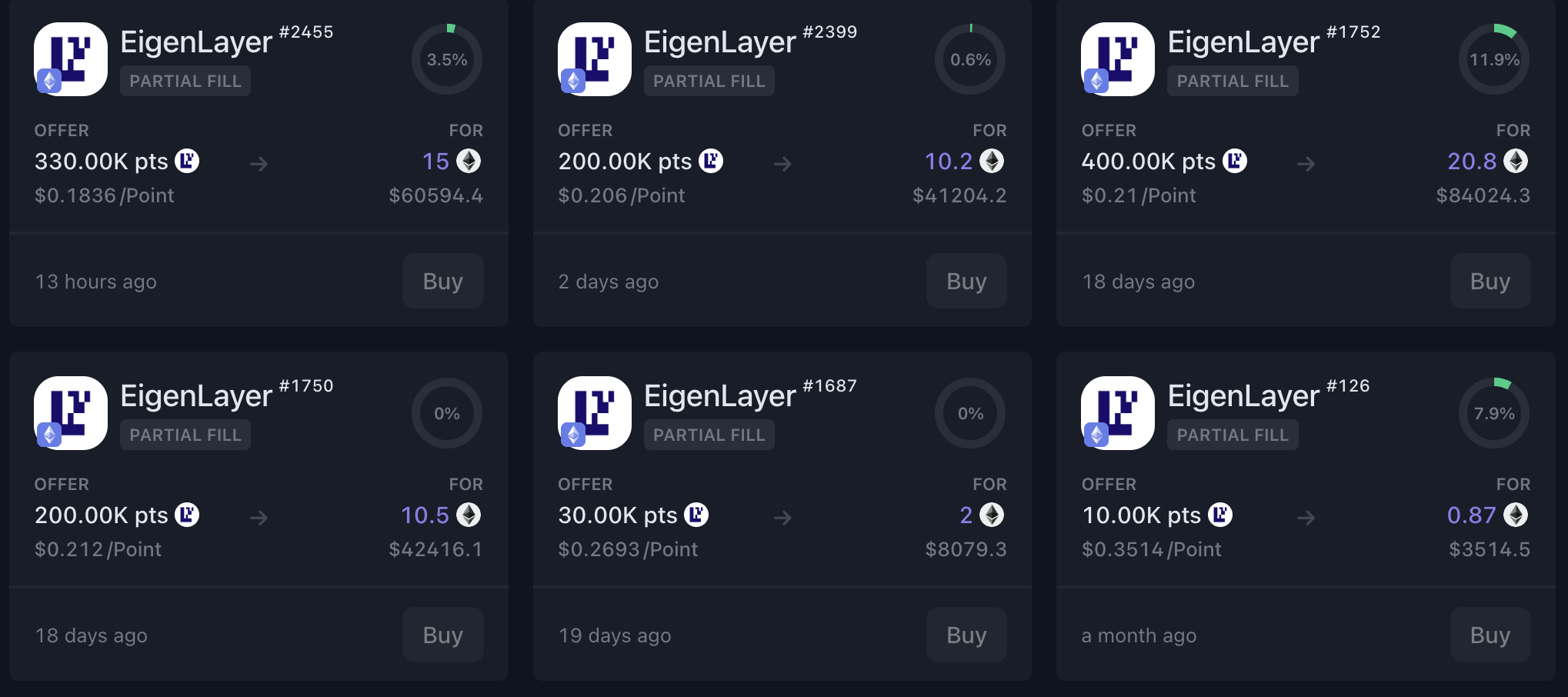Buy EigenLayer offer #1750
Screen dimensions: 1568x697
coord(442,635)
